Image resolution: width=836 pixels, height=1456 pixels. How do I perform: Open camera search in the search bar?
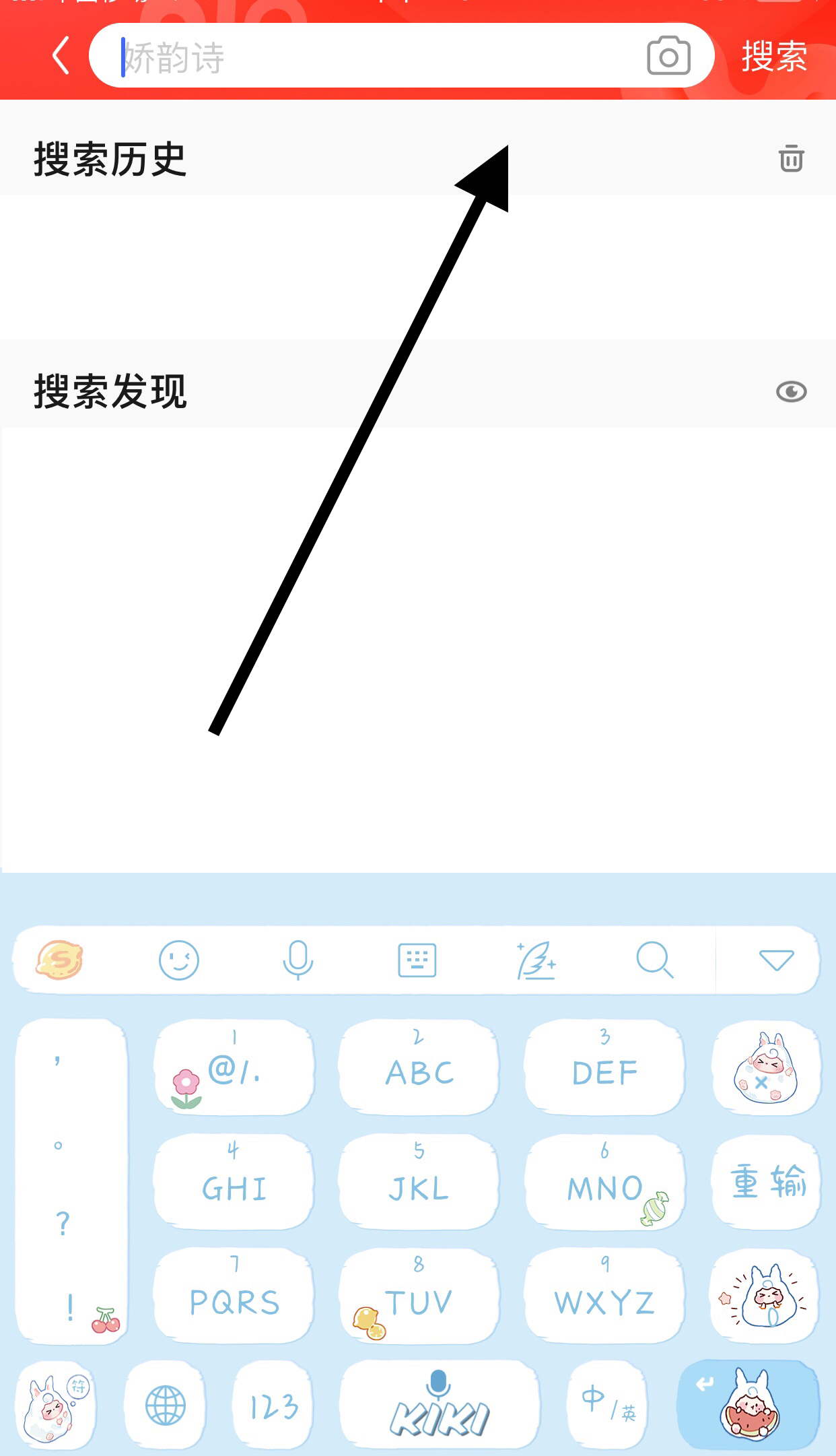[668, 57]
